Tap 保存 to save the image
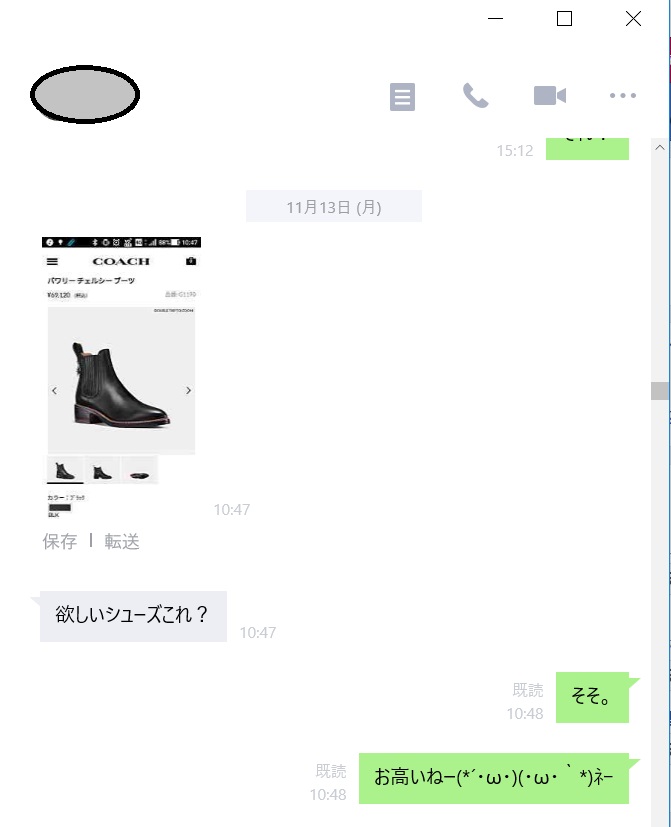The image size is (671, 827). (59, 542)
